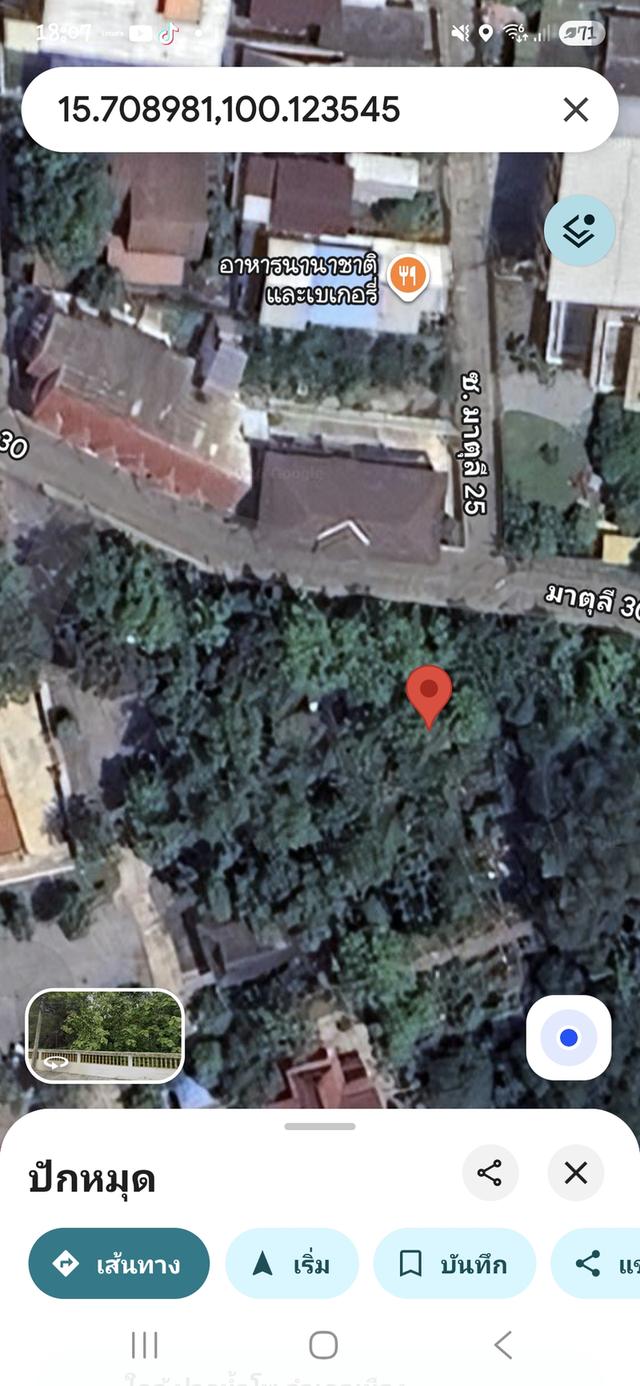
Task: Go back using system back button
Action: pos(502,1345)
